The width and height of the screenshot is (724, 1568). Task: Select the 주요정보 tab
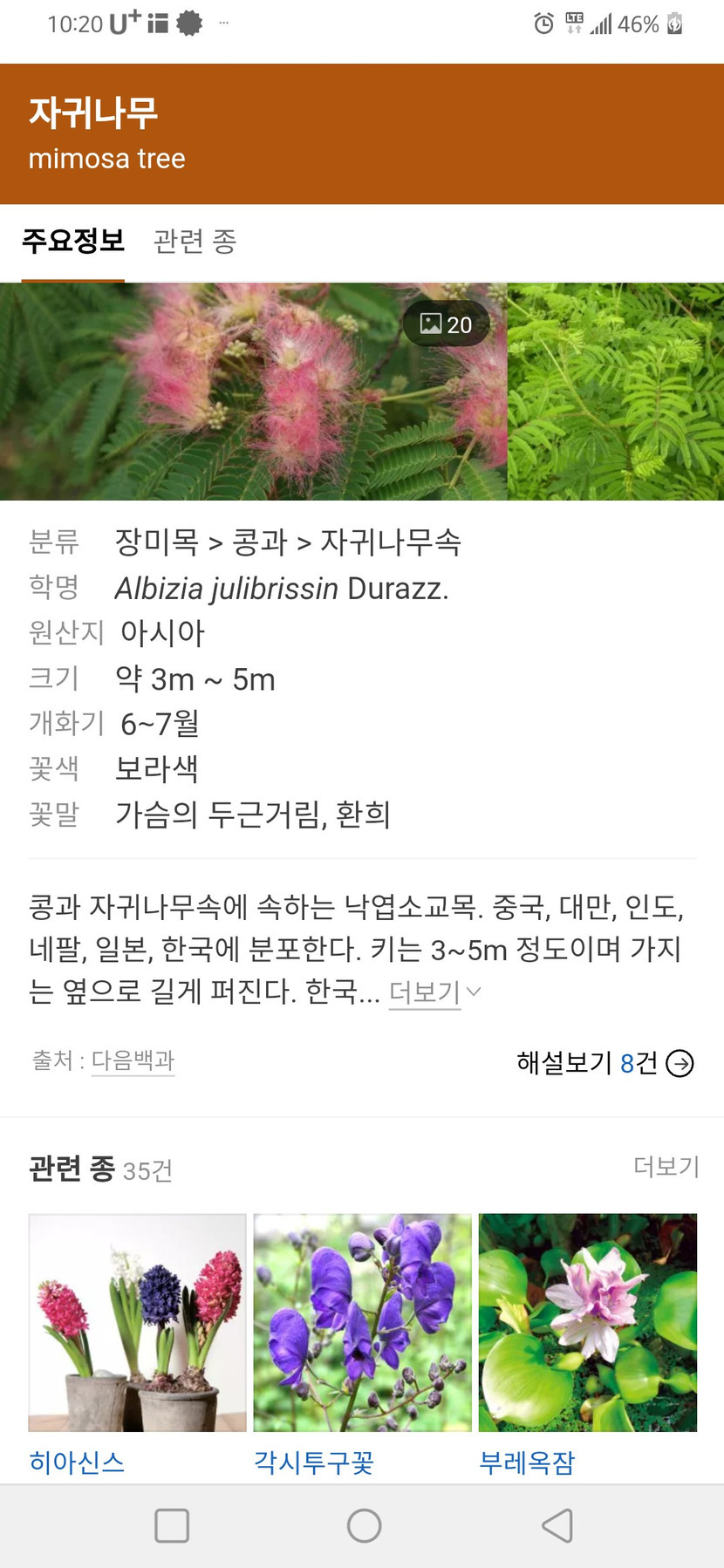pos(73,242)
